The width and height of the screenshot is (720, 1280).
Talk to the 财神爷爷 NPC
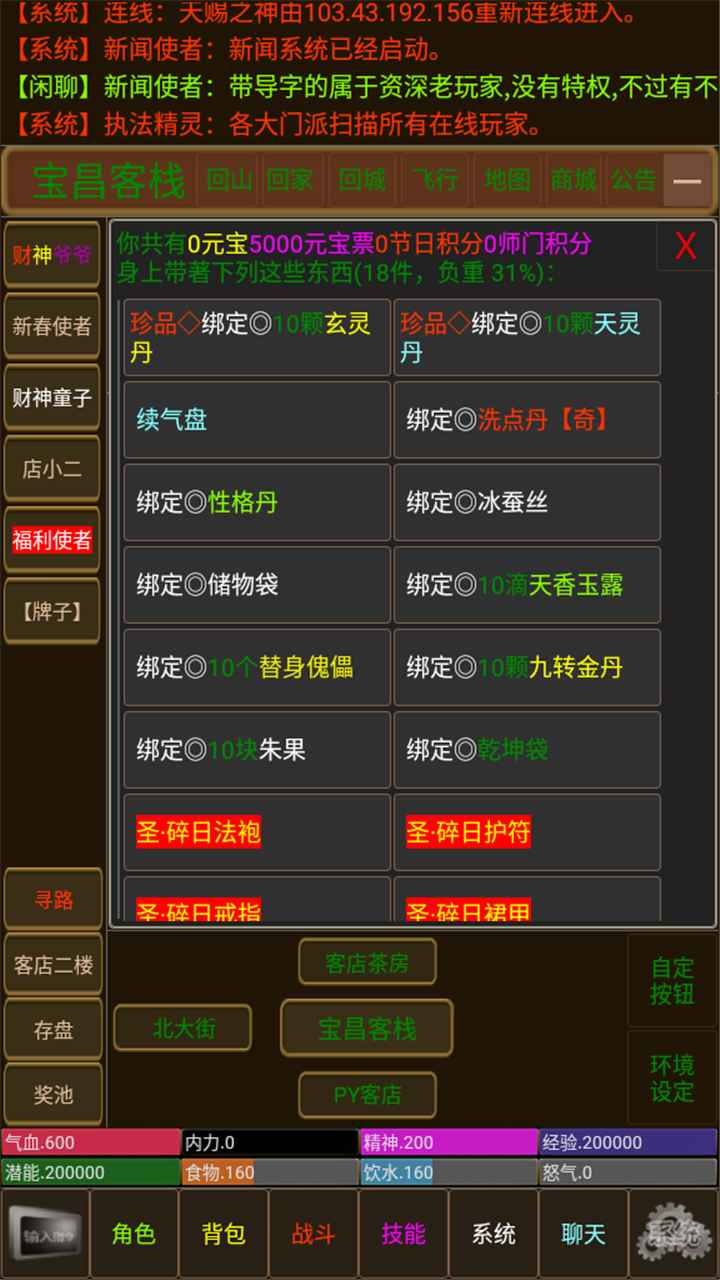tap(52, 255)
